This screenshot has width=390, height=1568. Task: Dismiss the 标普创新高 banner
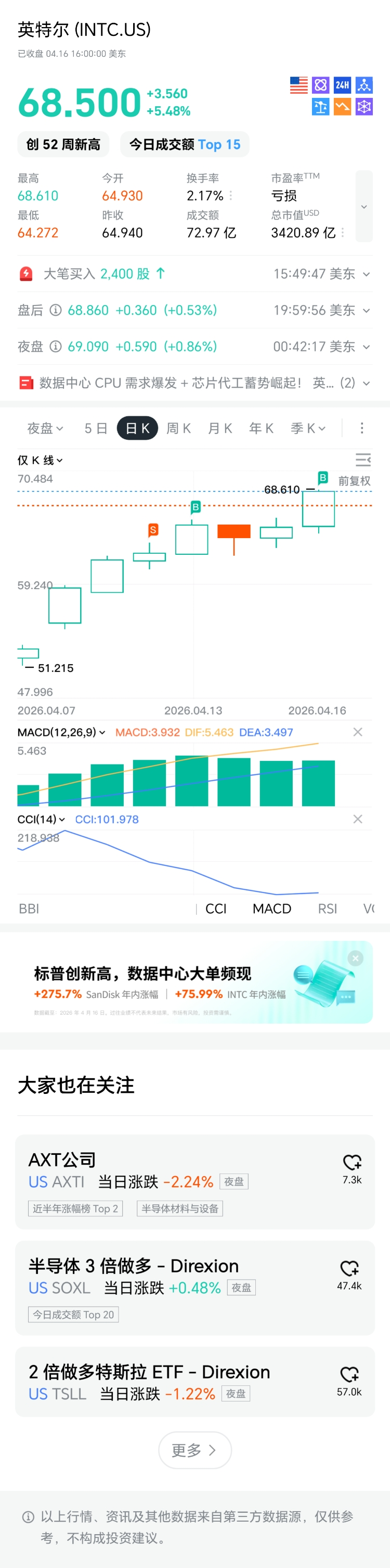click(356, 958)
